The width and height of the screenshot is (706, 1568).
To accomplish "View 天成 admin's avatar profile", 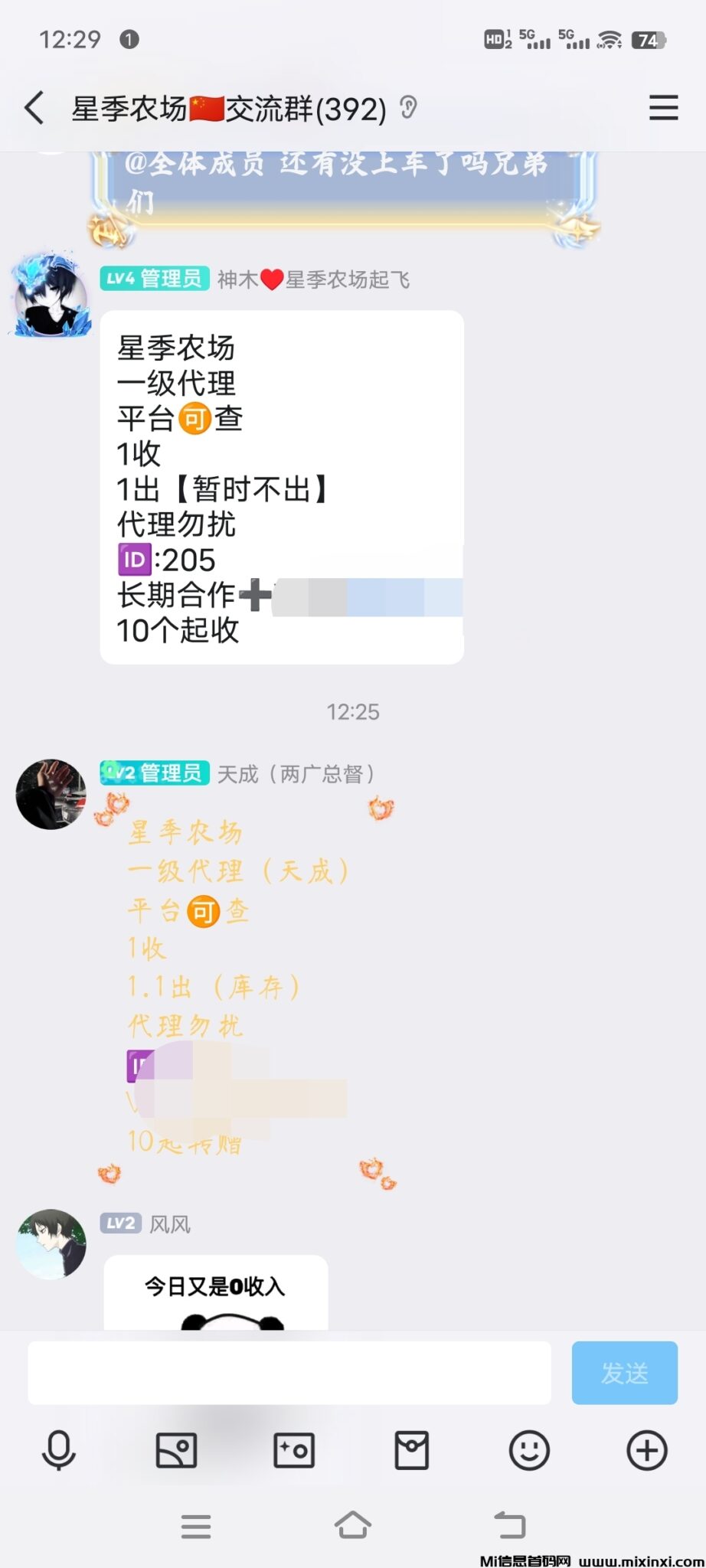I will [51, 795].
